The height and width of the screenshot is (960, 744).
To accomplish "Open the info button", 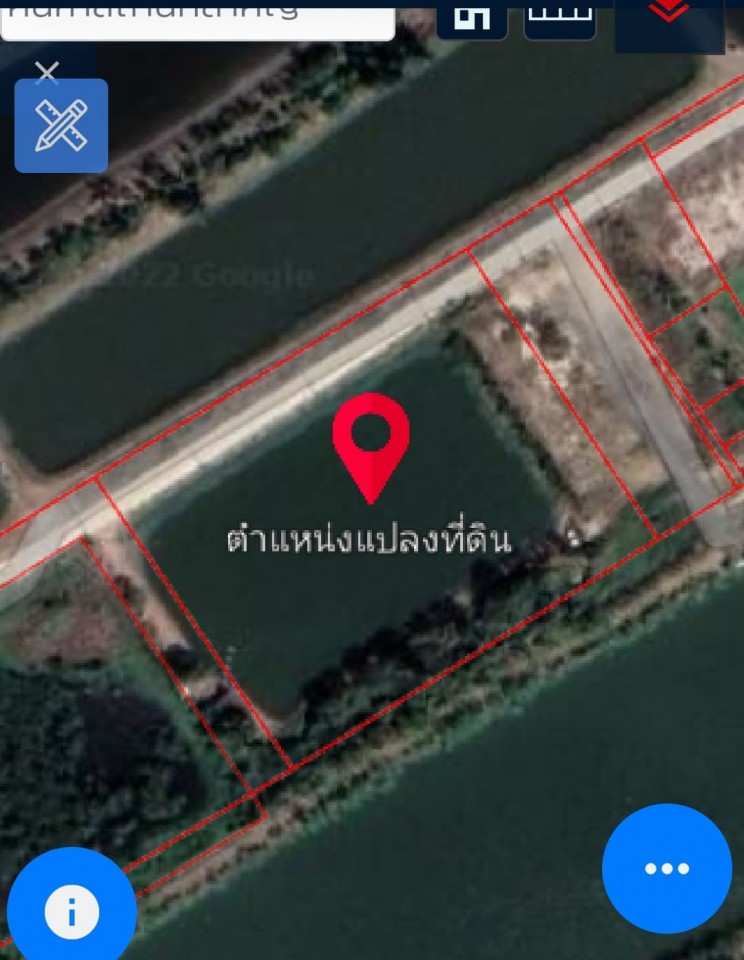I will tap(71, 911).
